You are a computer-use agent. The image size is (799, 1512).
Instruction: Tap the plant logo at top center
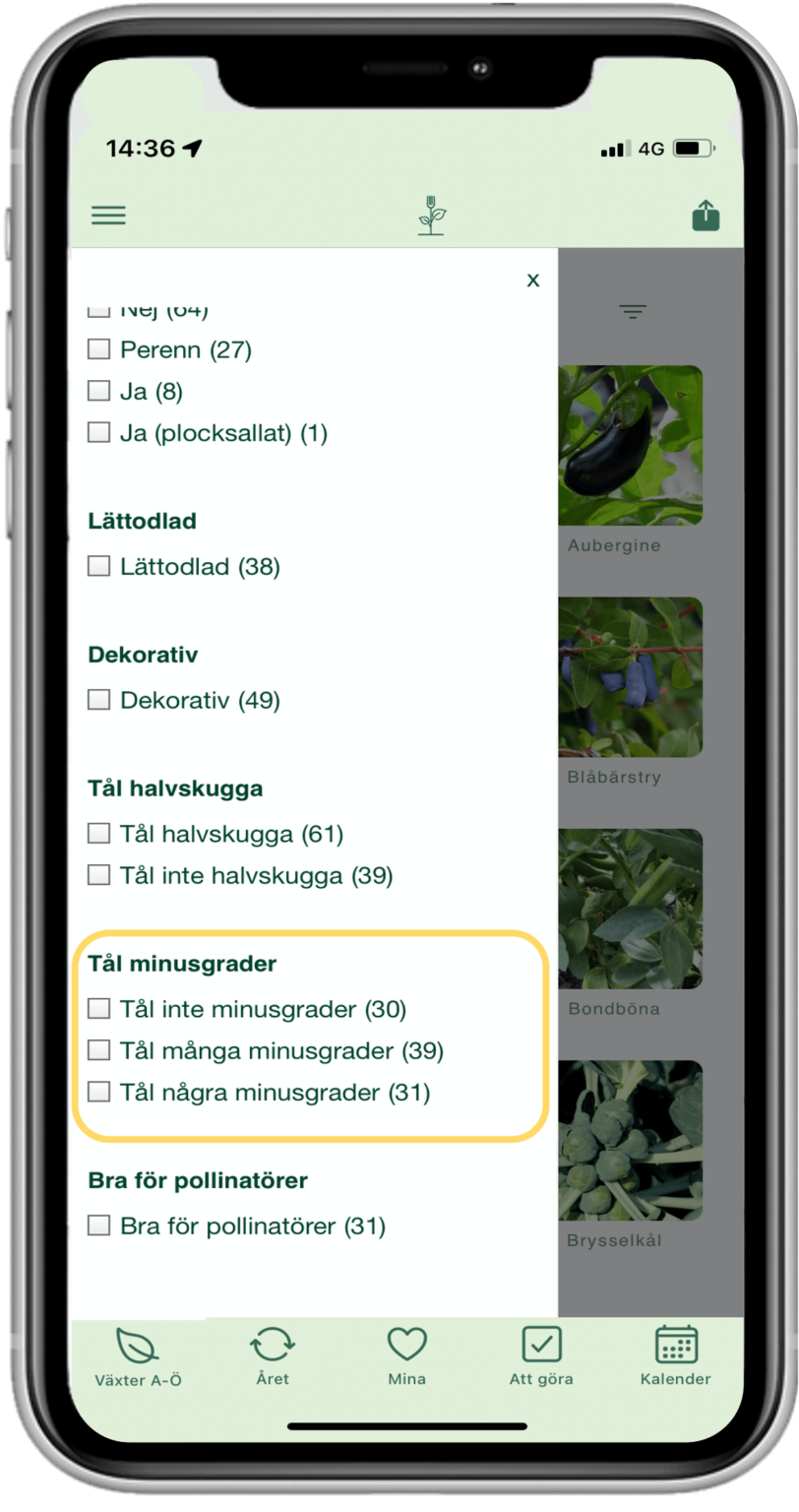pyautogui.click(x=428, y=215)
